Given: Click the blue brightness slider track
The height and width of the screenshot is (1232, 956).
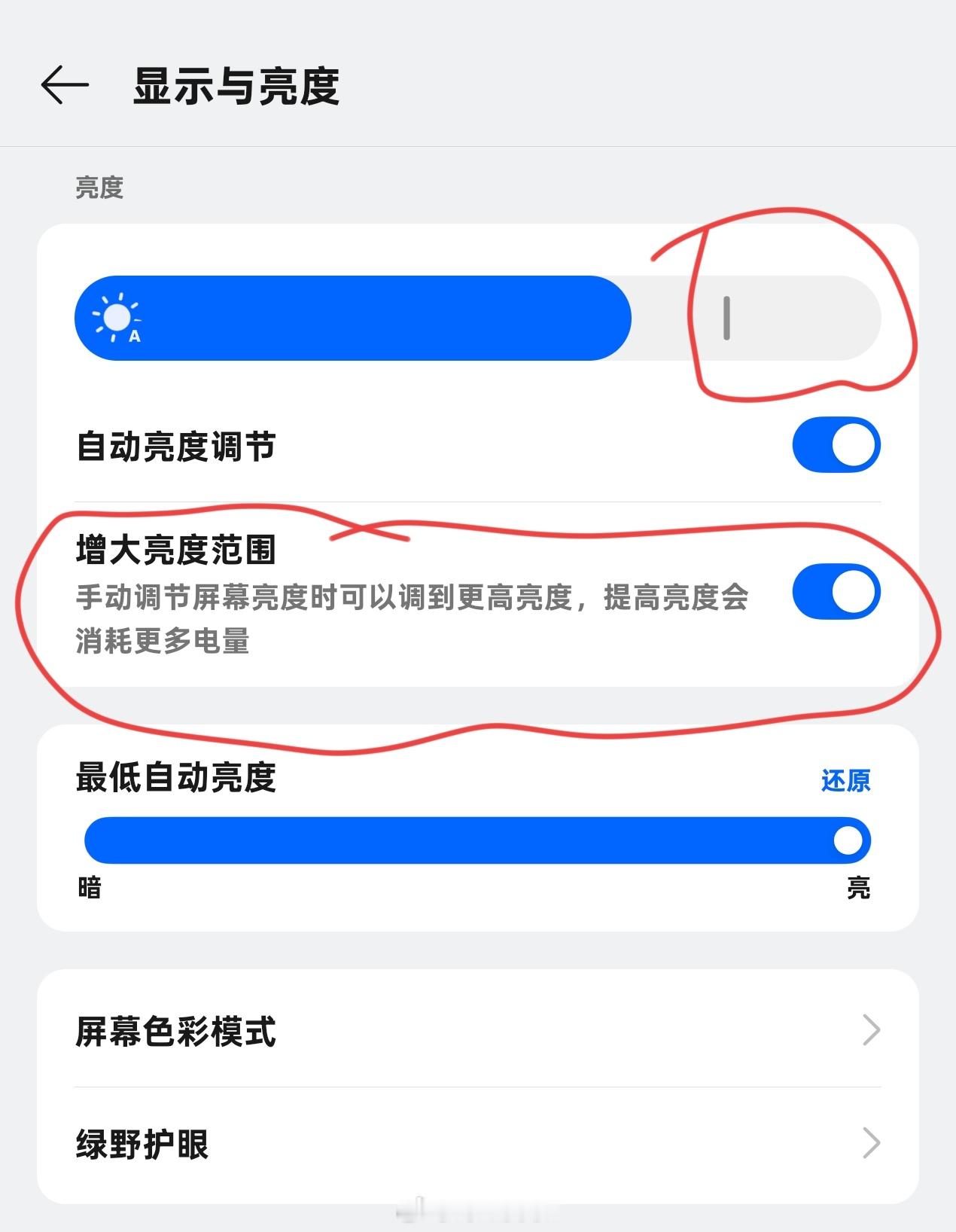Looking at the screenshot, I should pyautogui.click(x=354, y=318).
